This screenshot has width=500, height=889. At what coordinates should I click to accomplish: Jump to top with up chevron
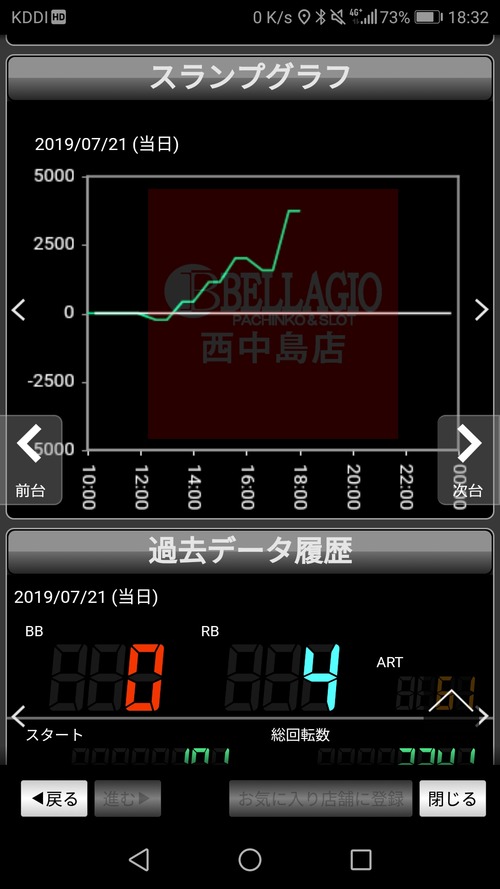(x=451, y=701)
